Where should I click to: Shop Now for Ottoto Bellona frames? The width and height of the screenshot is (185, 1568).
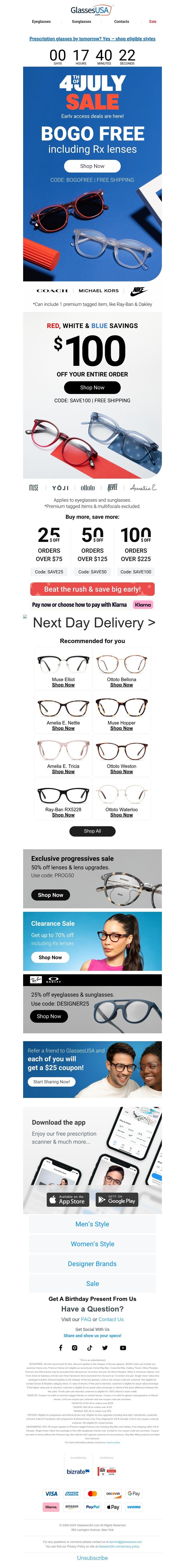(121, 685)
